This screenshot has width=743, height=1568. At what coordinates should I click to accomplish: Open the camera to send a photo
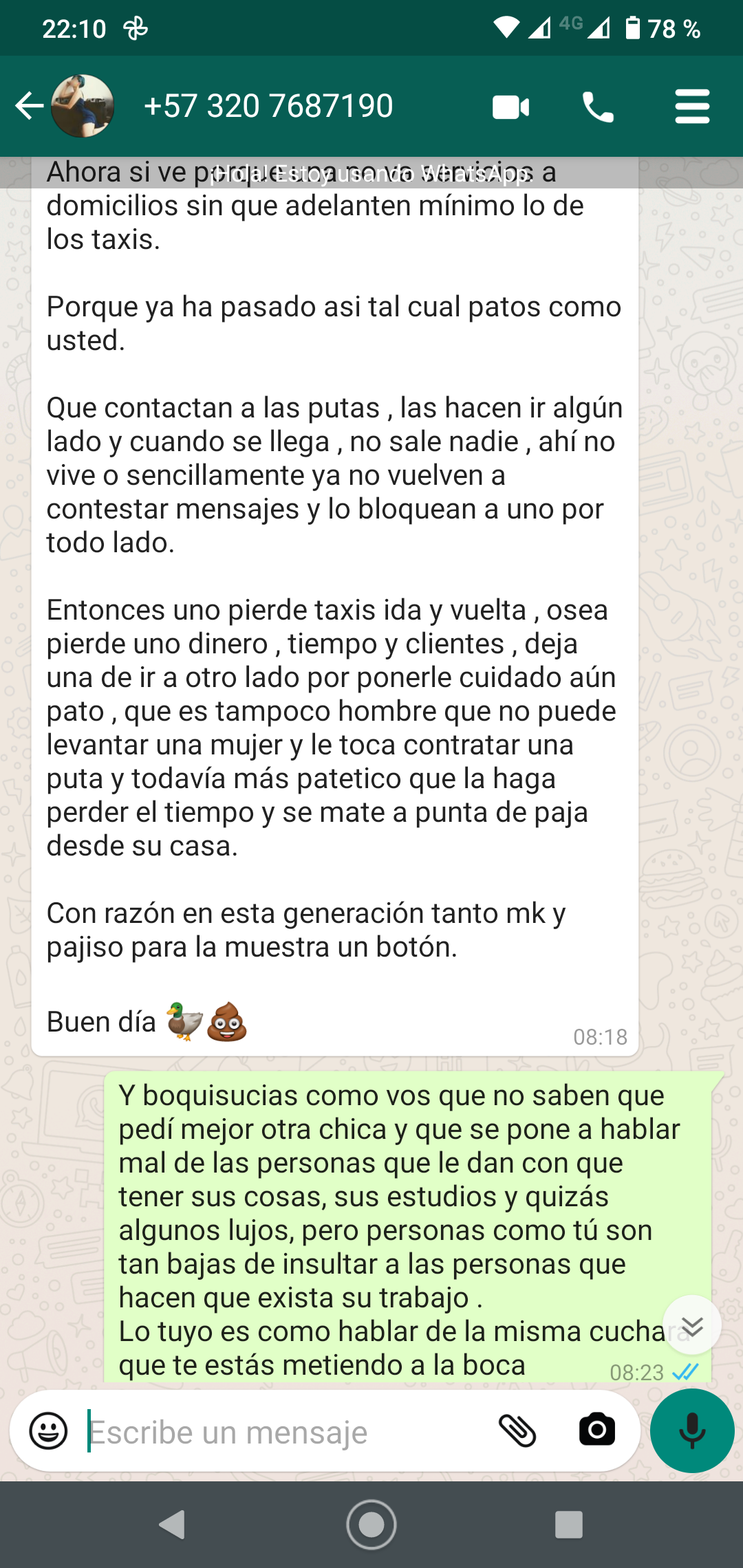(596, 1431)
